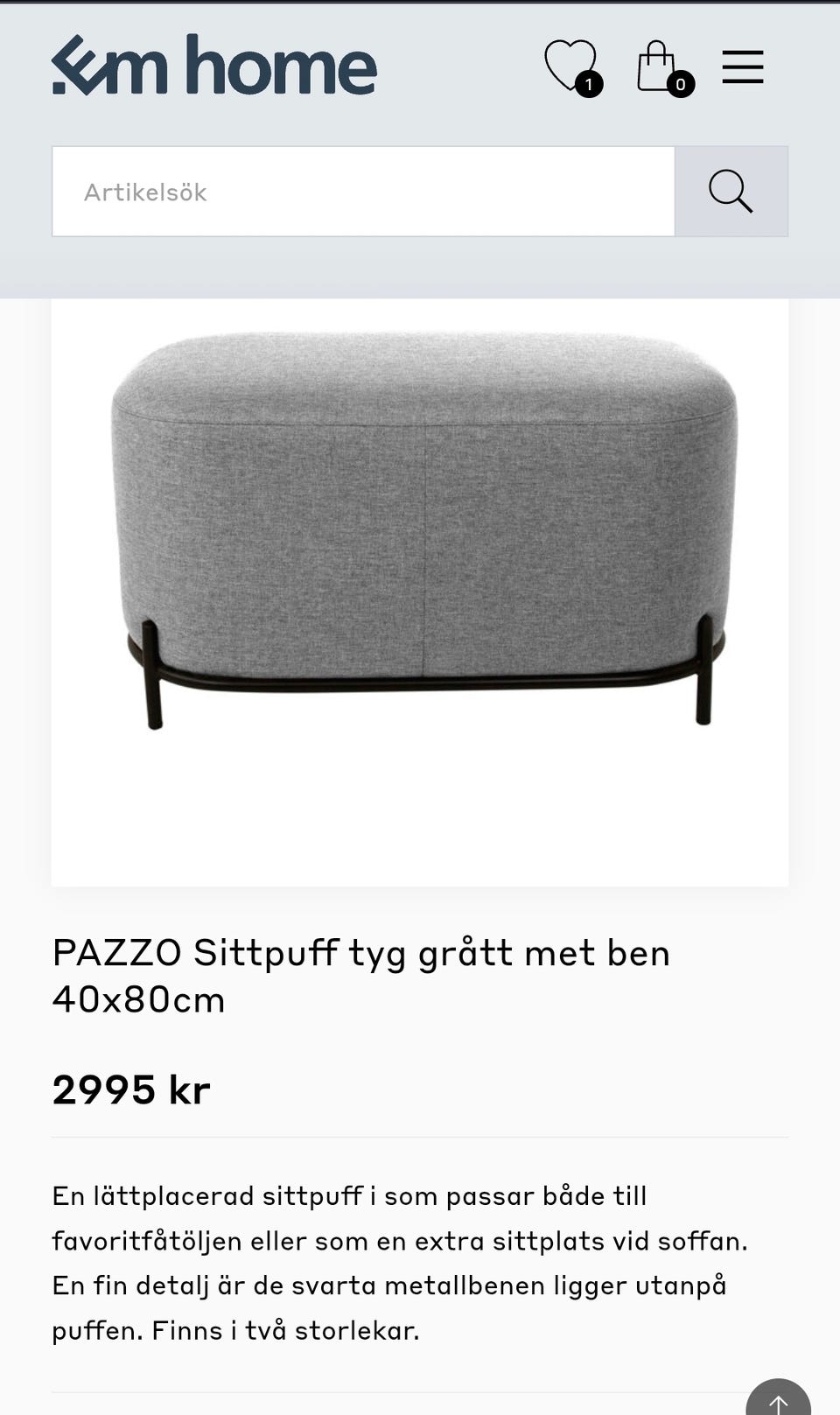Select the EM Home logo

[x=213, y=65]
